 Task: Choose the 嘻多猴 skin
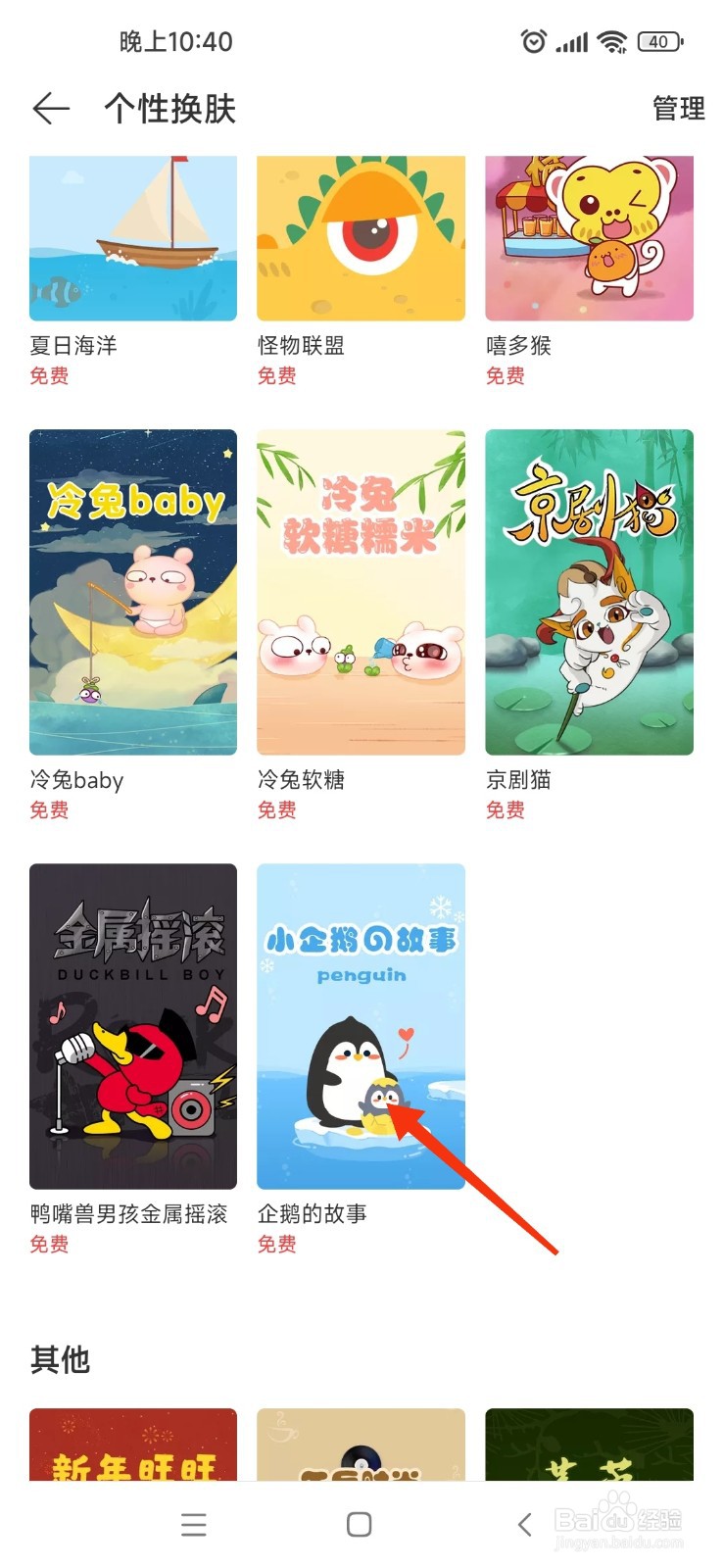click(589, 238)
